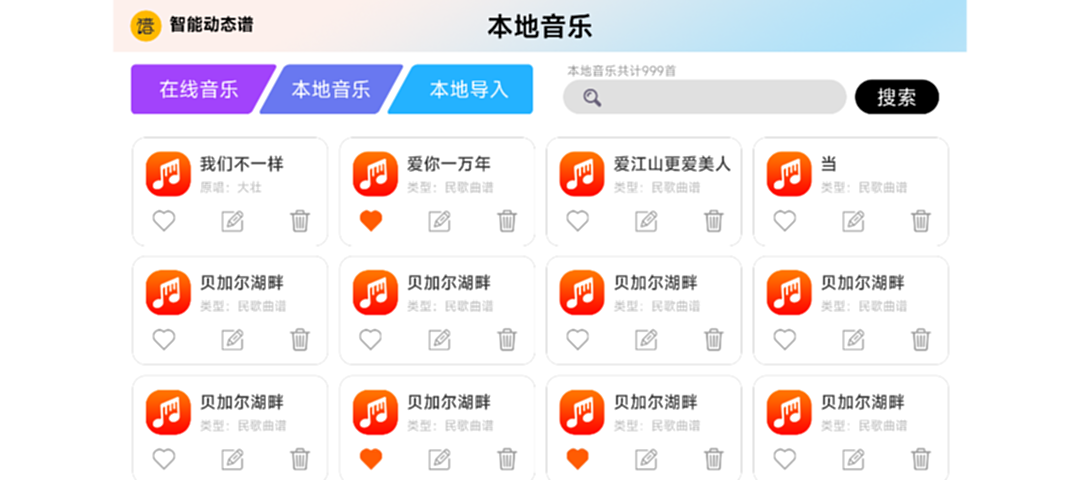Open the song 我们不一样
This screenshot has width=1080, height=480.
click(241, 165)
